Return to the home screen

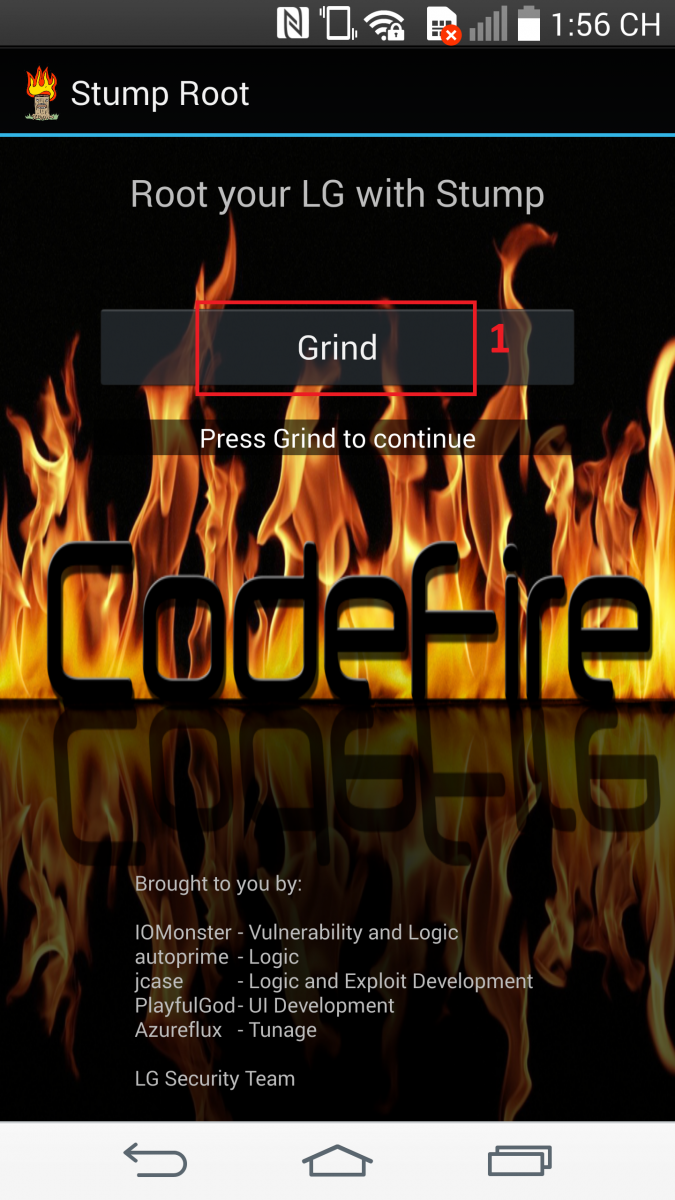(337, 1161)
